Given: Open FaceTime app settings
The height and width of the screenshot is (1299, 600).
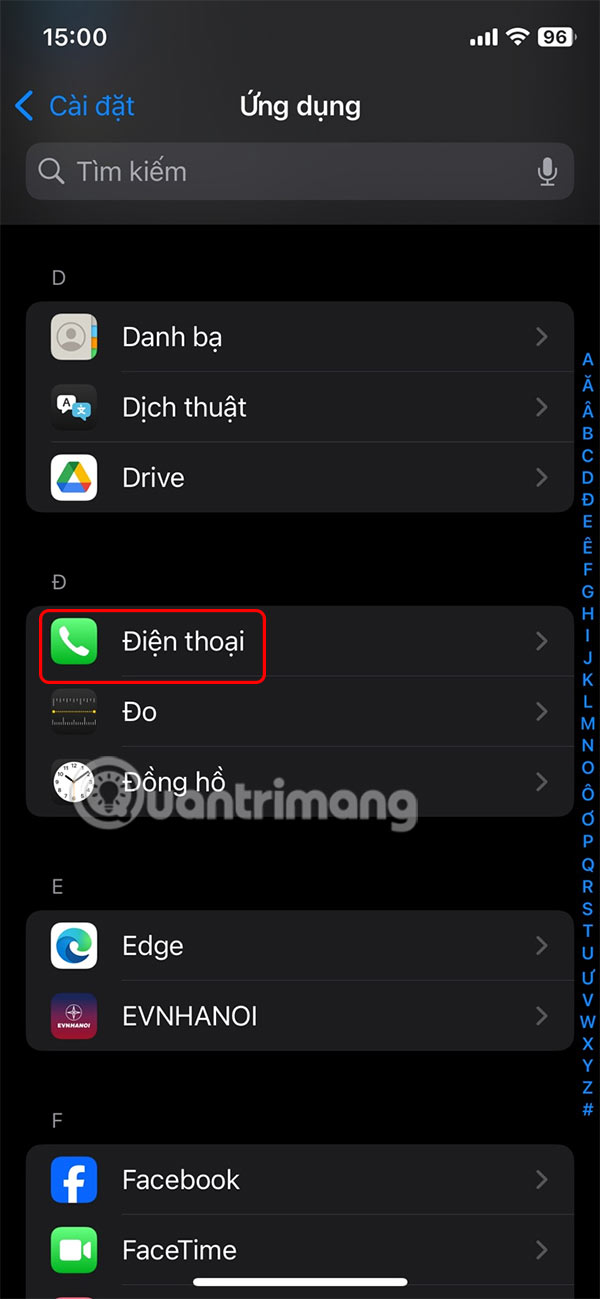Looking at the screenshot, I should tap(300, 1249).
